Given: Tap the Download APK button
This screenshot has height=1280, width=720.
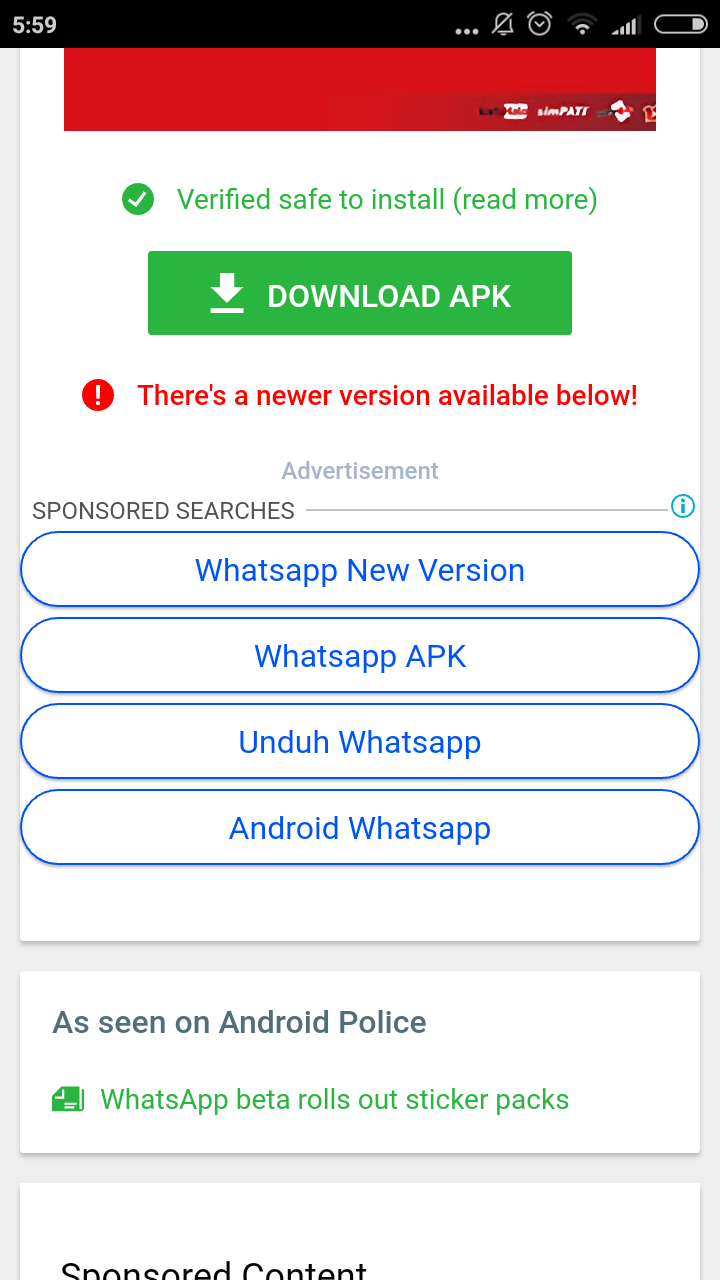Looking at the screenshot, I should coord(360,293).
